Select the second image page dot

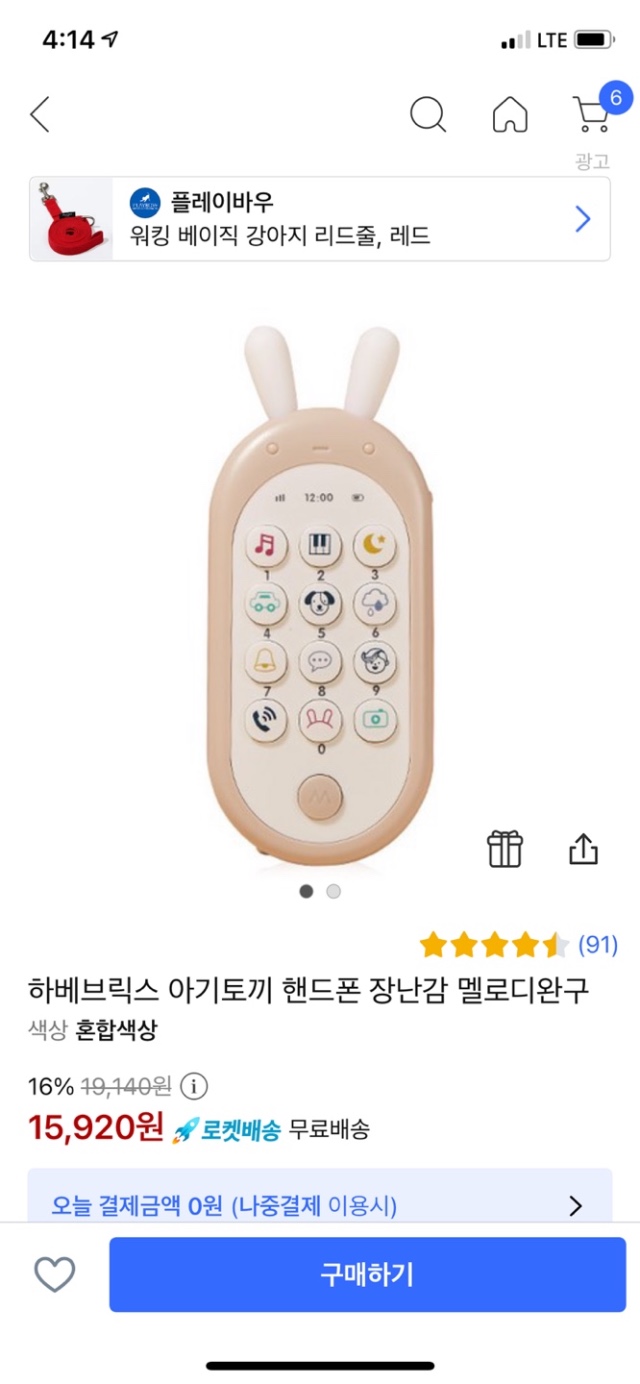coord(333,891)
